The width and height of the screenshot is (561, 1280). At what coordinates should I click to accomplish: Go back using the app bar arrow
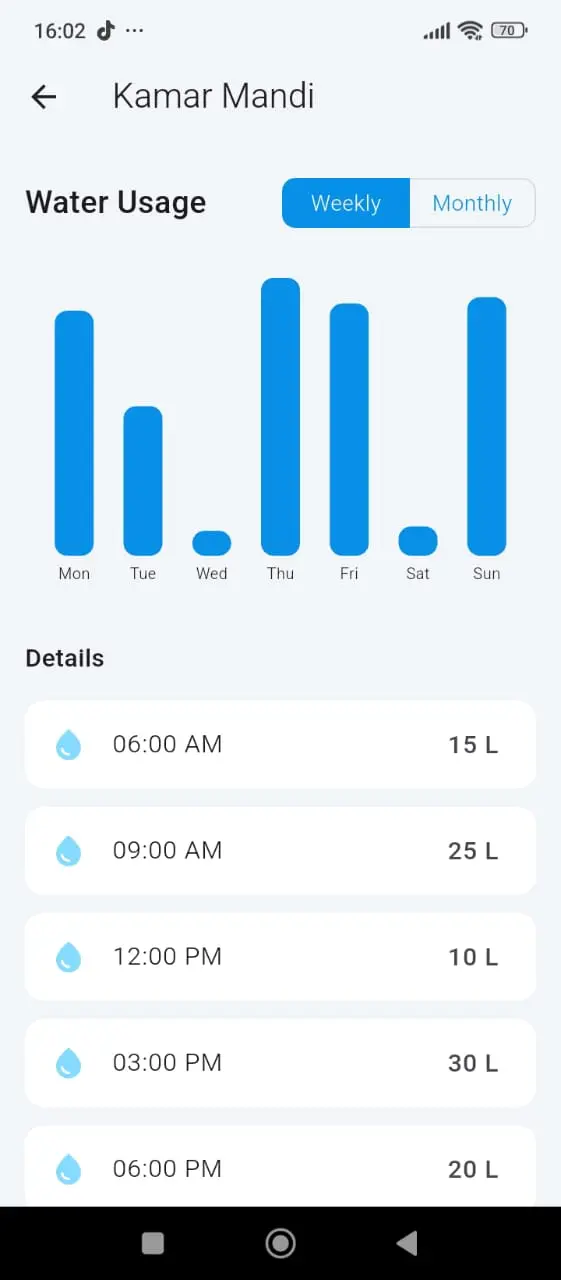click(44, 96)
